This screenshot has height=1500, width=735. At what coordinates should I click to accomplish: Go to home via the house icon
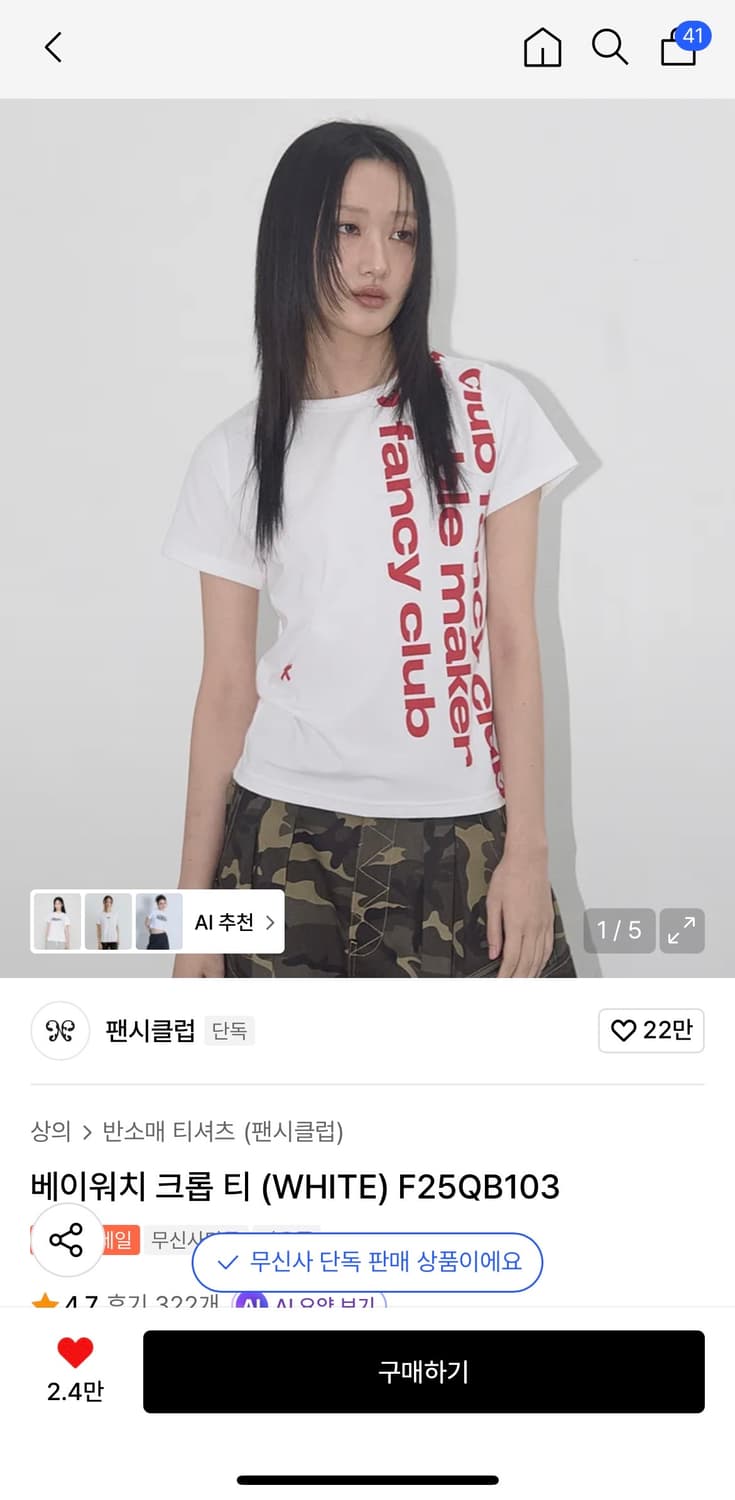point(542,47)
